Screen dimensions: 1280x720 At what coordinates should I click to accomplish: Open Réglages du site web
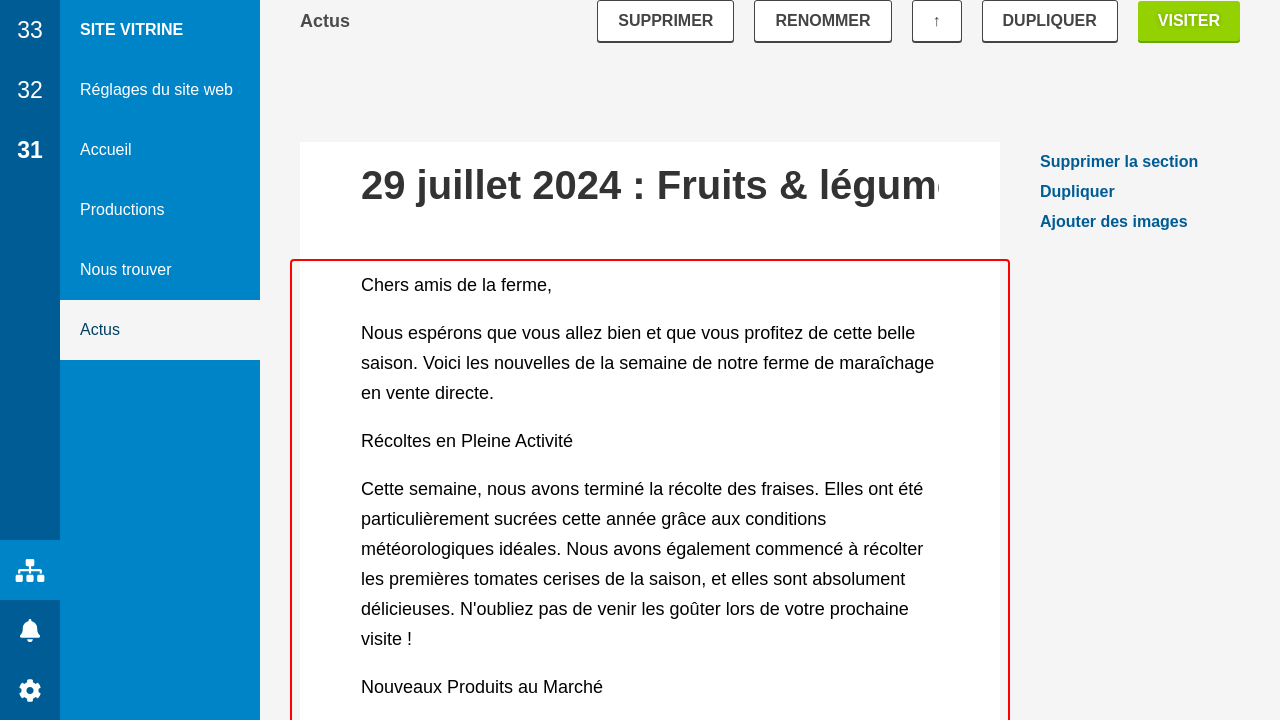tap(156, 90)
